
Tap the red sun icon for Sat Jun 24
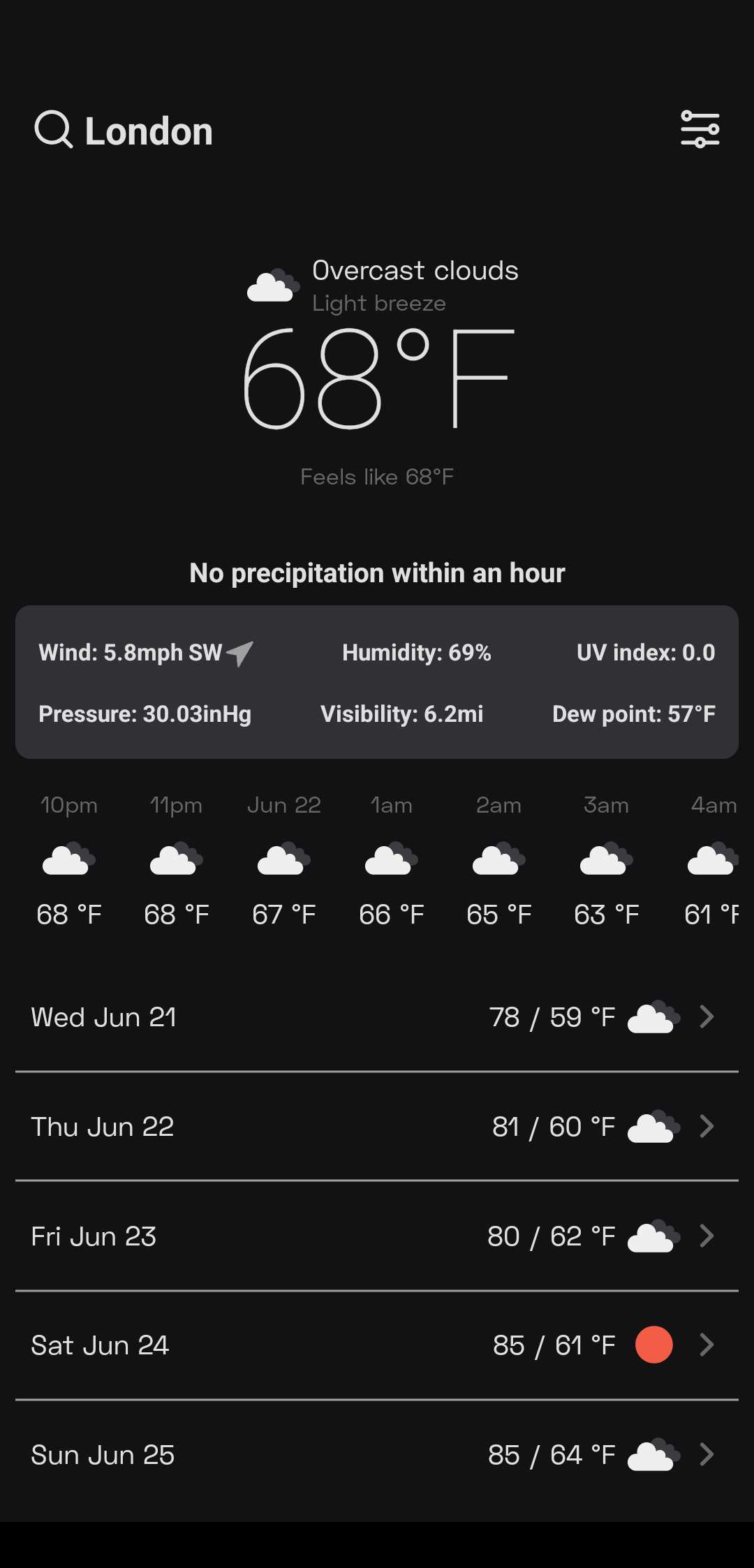653,1345
